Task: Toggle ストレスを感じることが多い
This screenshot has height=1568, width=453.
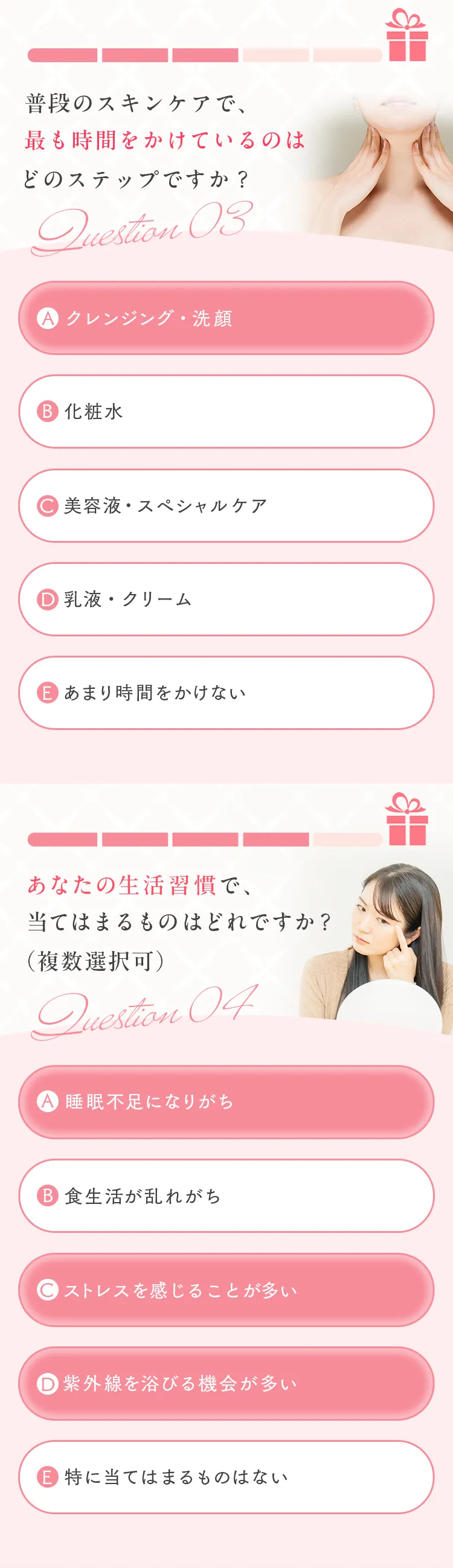Action: click(x=226, y=1289)
